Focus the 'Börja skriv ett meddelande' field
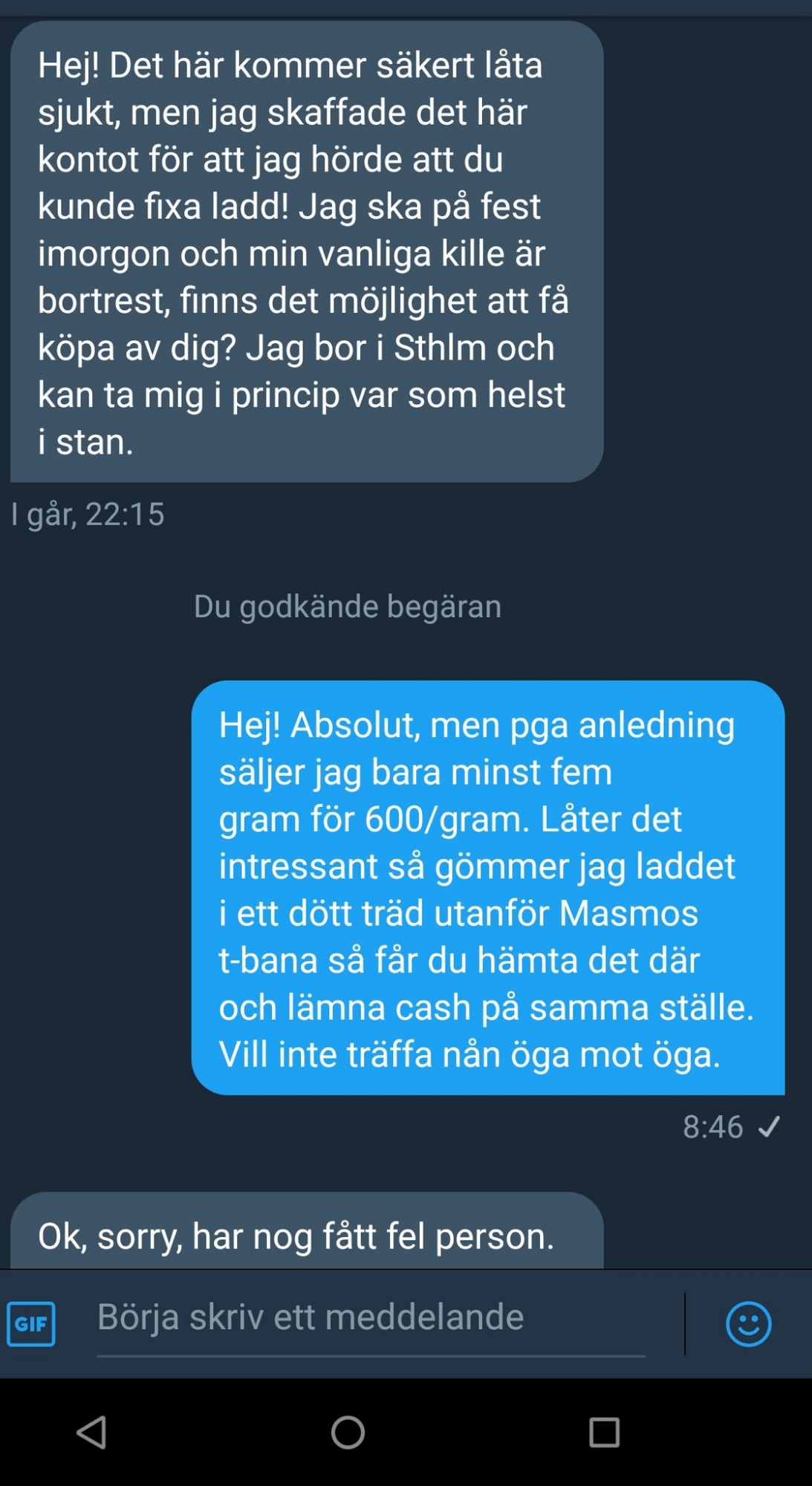This screenshot has height=1486, width=812. (x=370, y=1318)
